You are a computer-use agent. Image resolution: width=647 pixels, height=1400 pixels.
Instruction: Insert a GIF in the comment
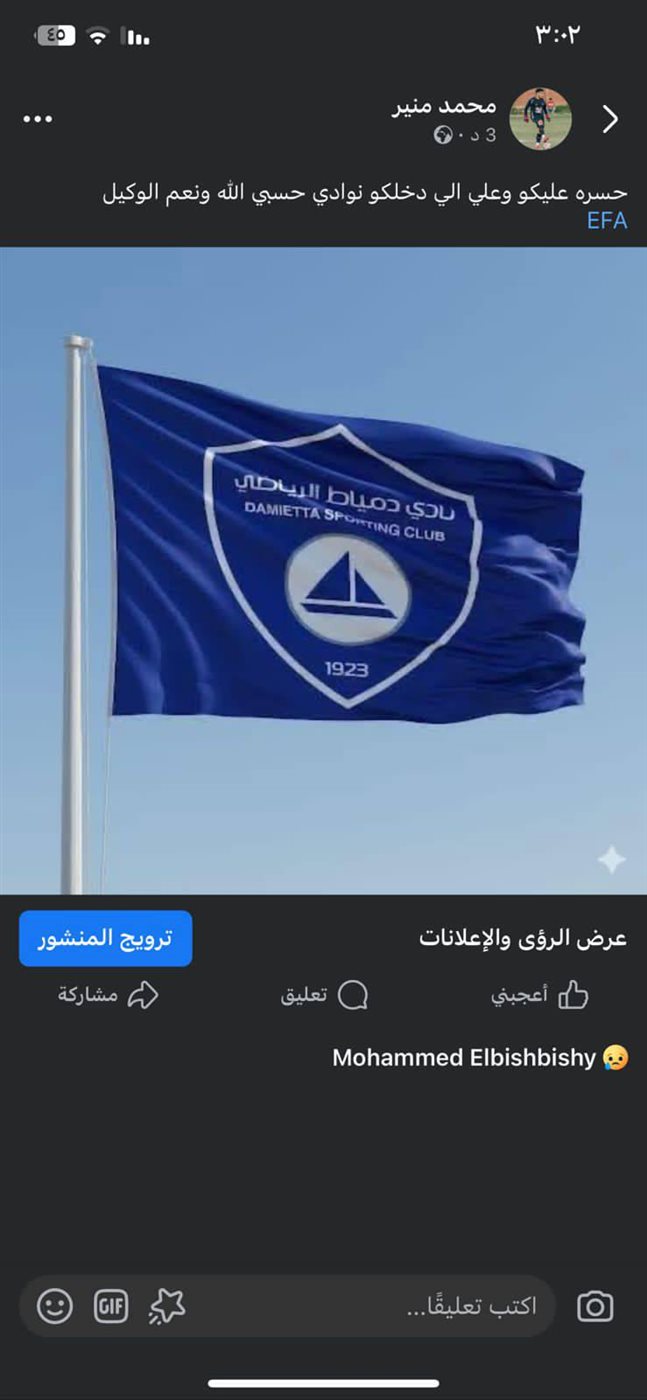(111, 1306)
